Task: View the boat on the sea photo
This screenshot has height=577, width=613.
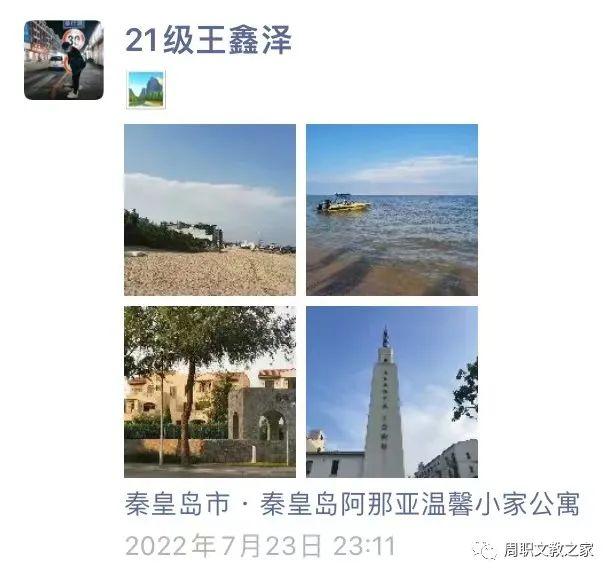Action: pyautogui.click(x=391, y=210)
